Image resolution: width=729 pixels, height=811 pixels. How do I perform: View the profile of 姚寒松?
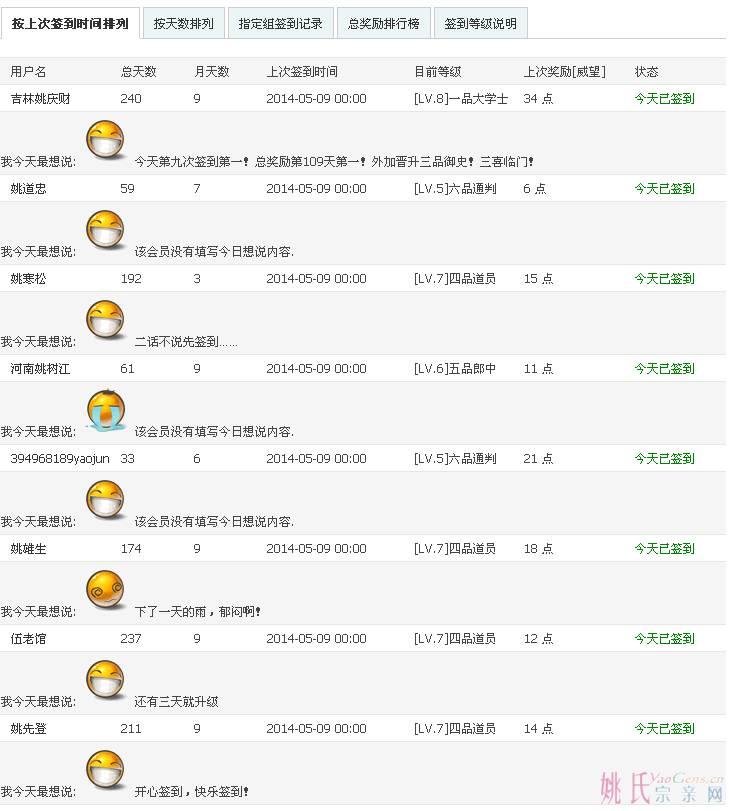(28, 279)
